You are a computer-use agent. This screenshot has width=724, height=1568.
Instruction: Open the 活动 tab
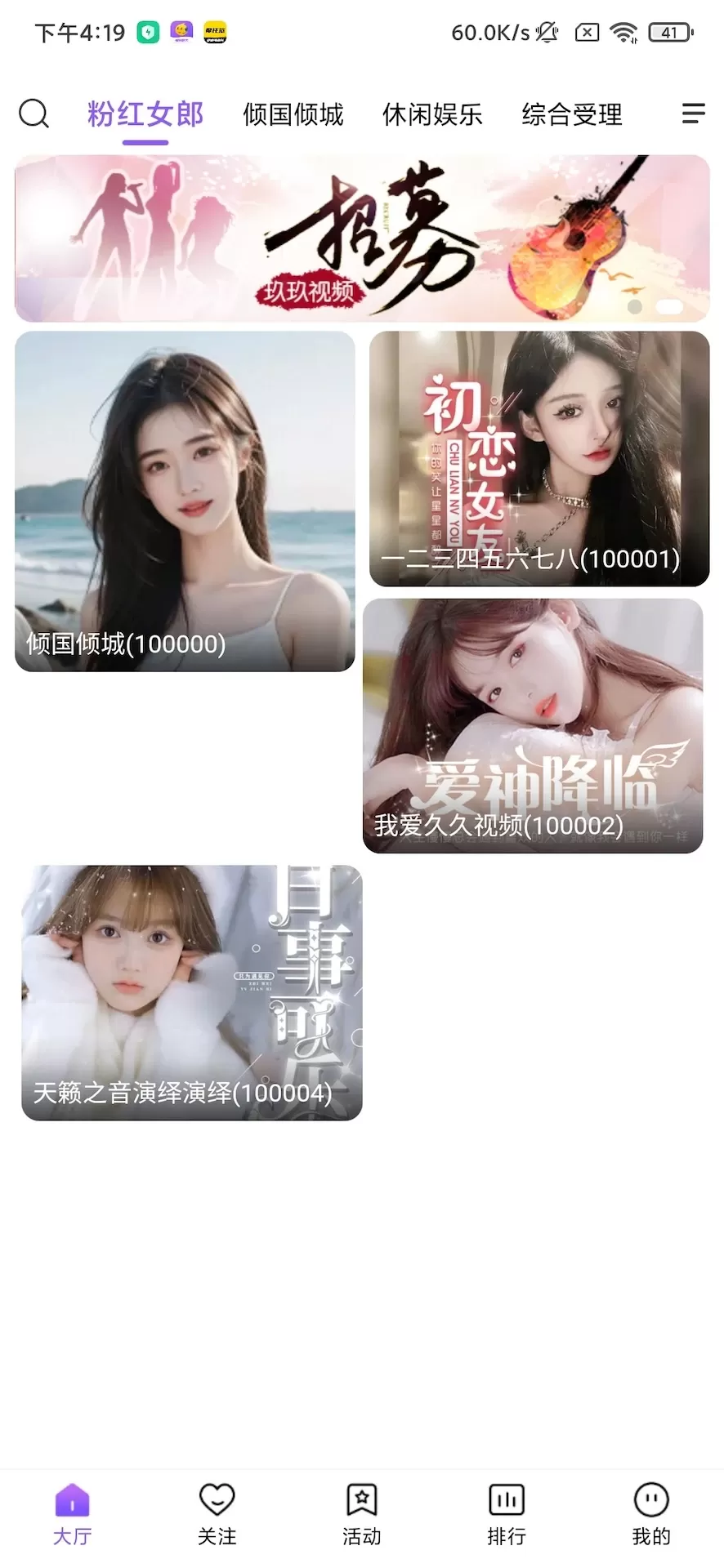(x=361, y=1515)
